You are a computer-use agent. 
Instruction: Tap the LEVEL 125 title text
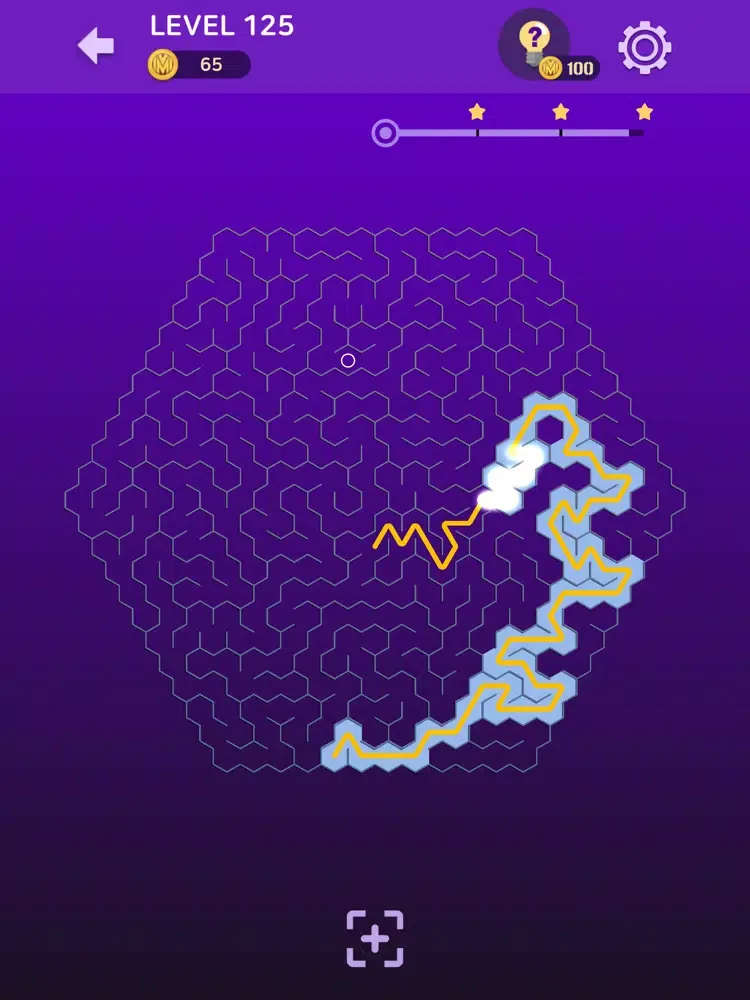coord(222,26)
